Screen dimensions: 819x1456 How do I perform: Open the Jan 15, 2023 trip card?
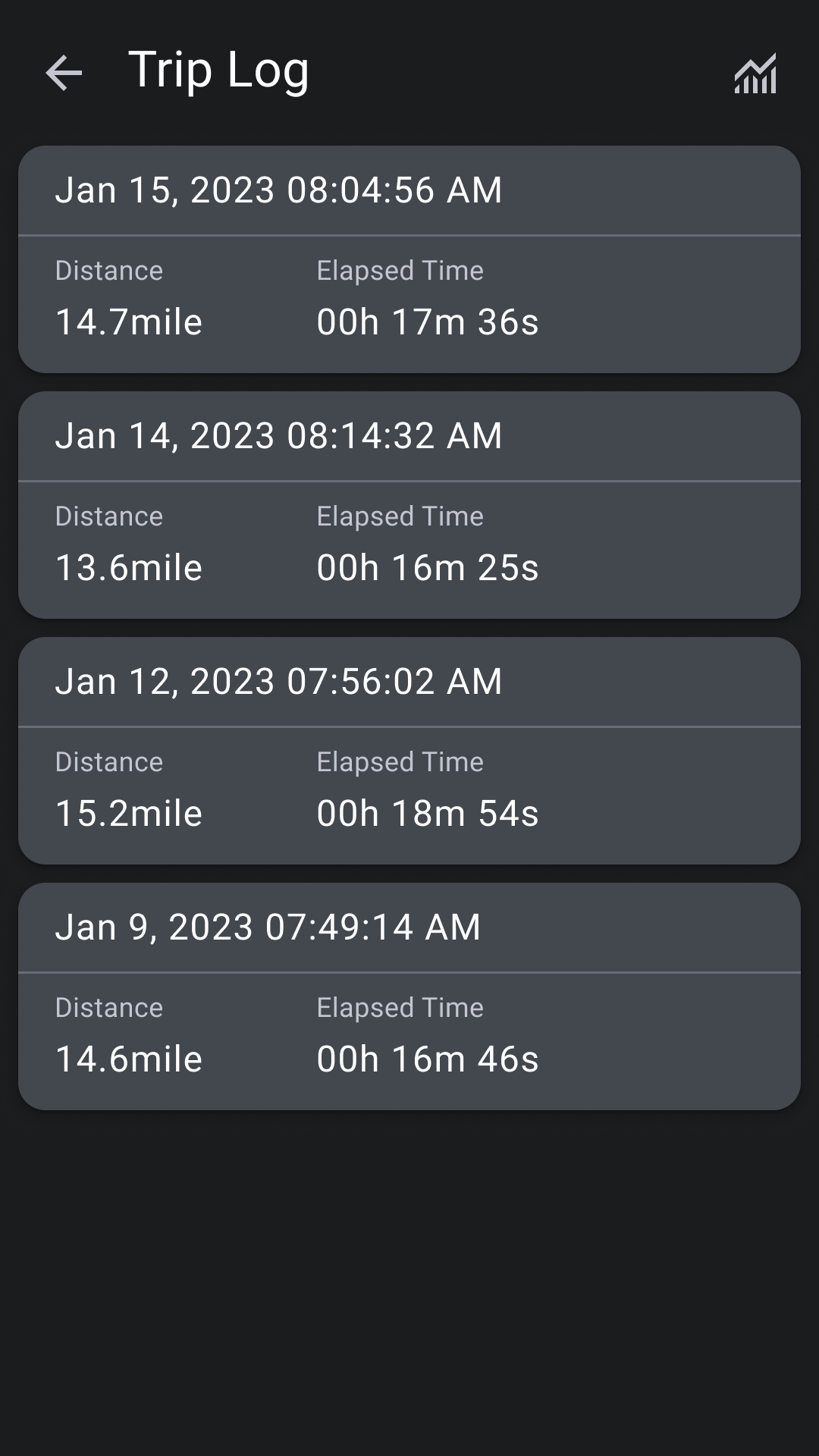coord(409,259)
